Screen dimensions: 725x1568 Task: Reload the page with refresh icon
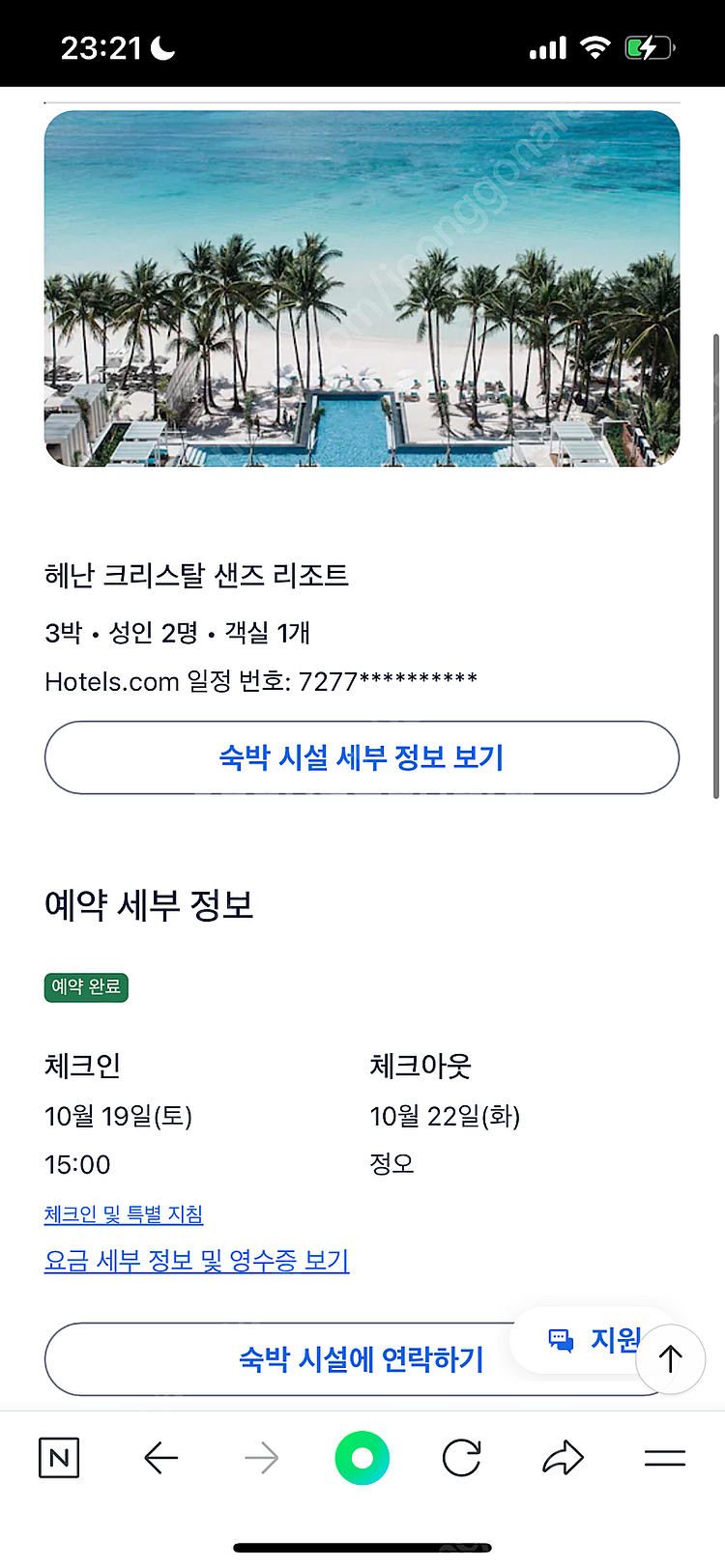(x=462, y=1458)
